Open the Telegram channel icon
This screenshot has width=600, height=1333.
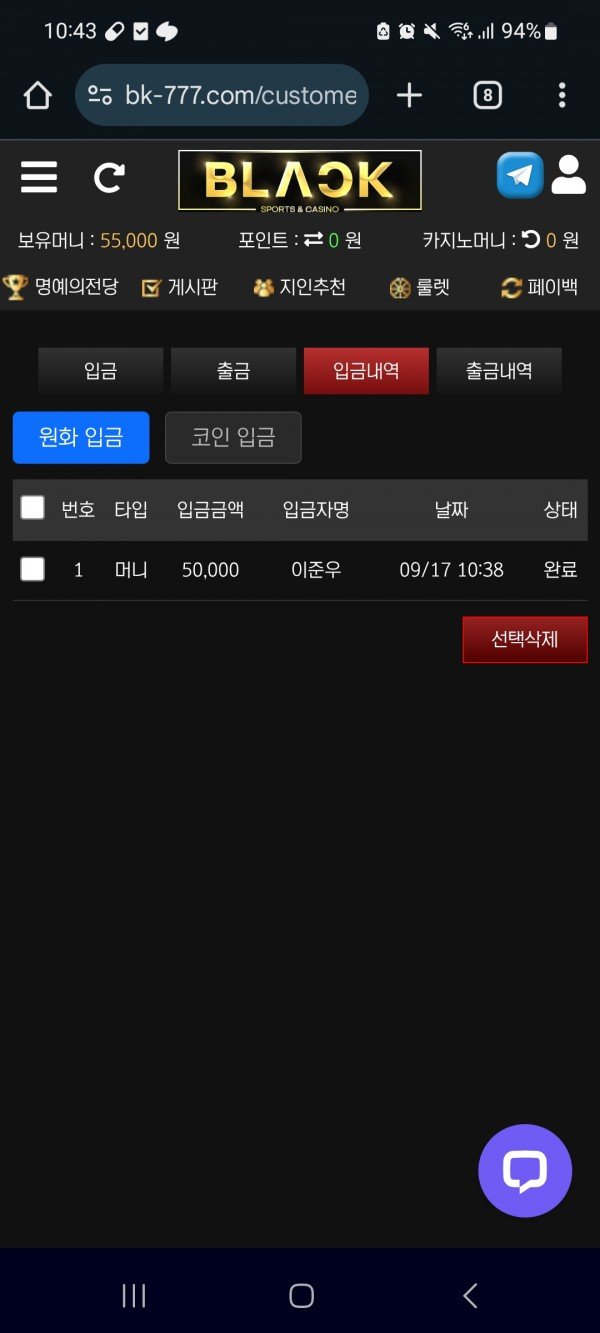point(520,176)
